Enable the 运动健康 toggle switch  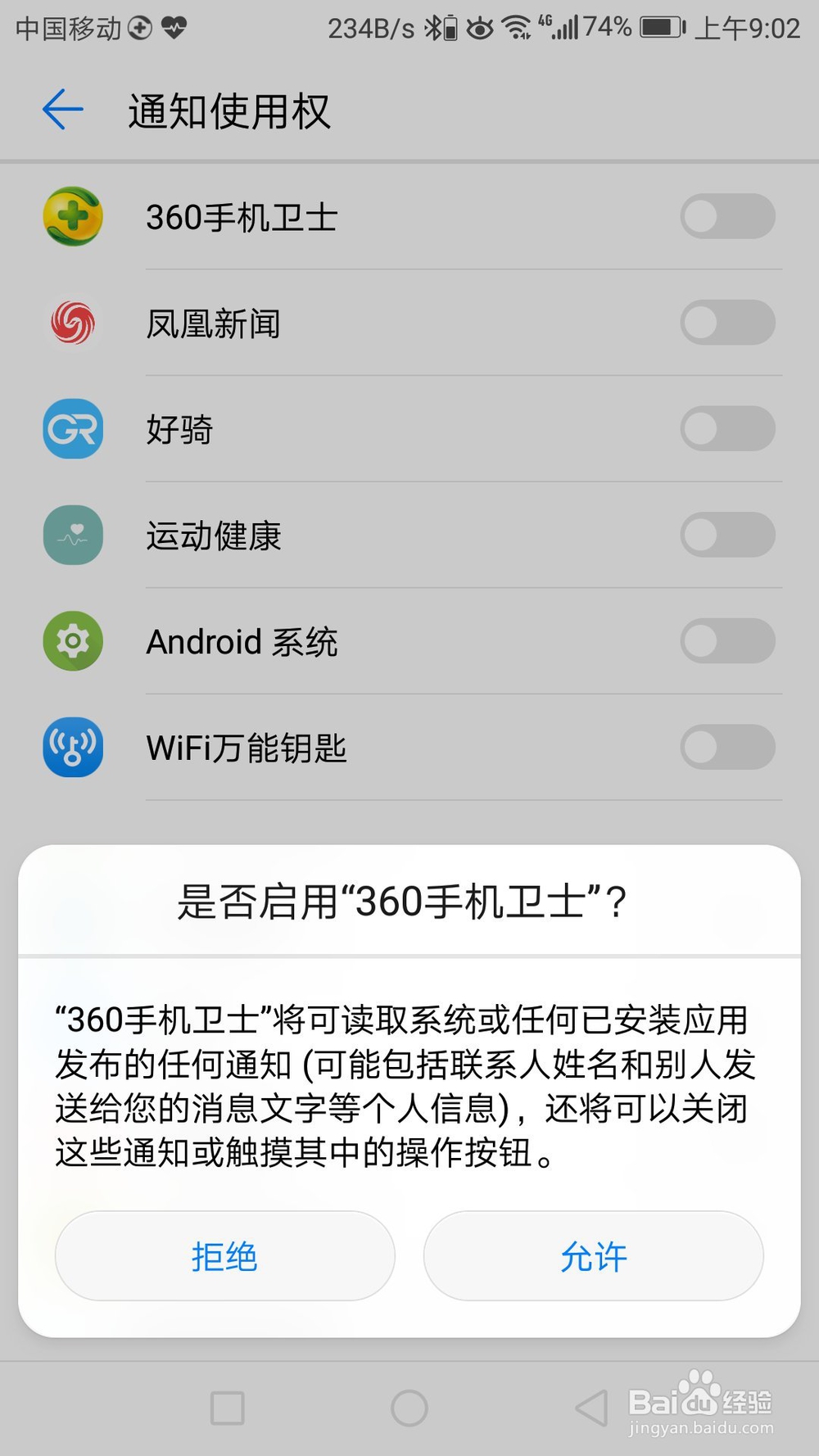point(727,535)
